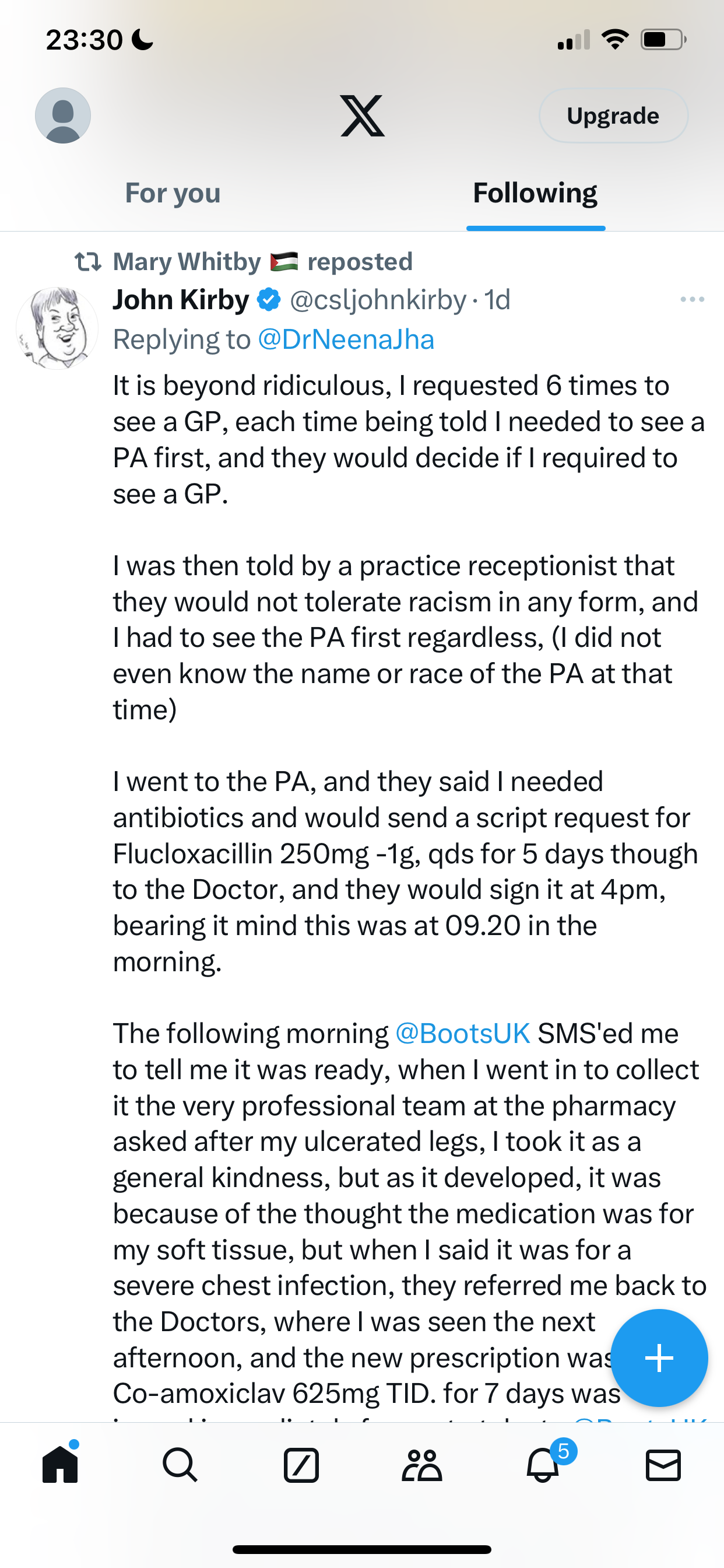Open the Search tab

(180, 1465)
